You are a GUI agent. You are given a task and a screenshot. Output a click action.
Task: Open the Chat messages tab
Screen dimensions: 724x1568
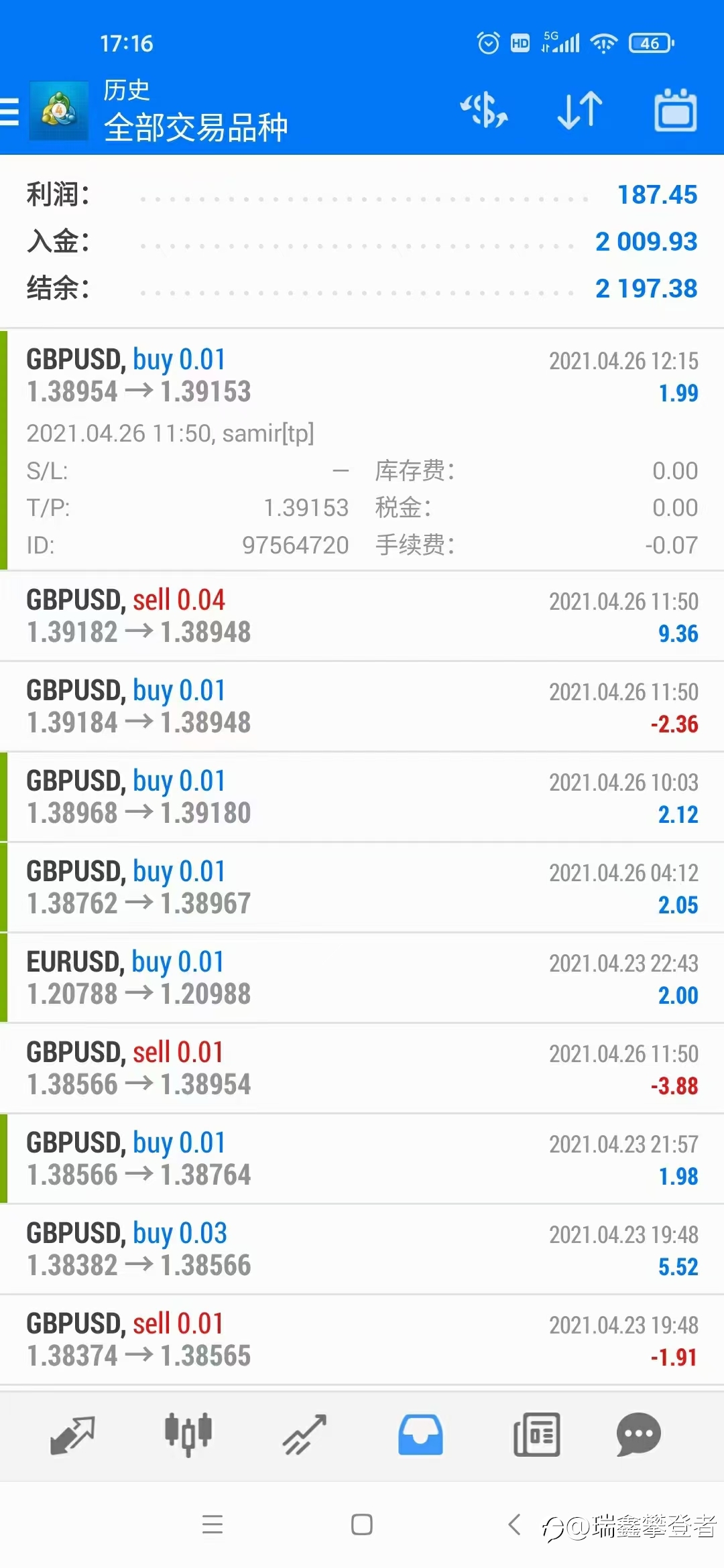pyautogui.click(x=638, y=1435)
